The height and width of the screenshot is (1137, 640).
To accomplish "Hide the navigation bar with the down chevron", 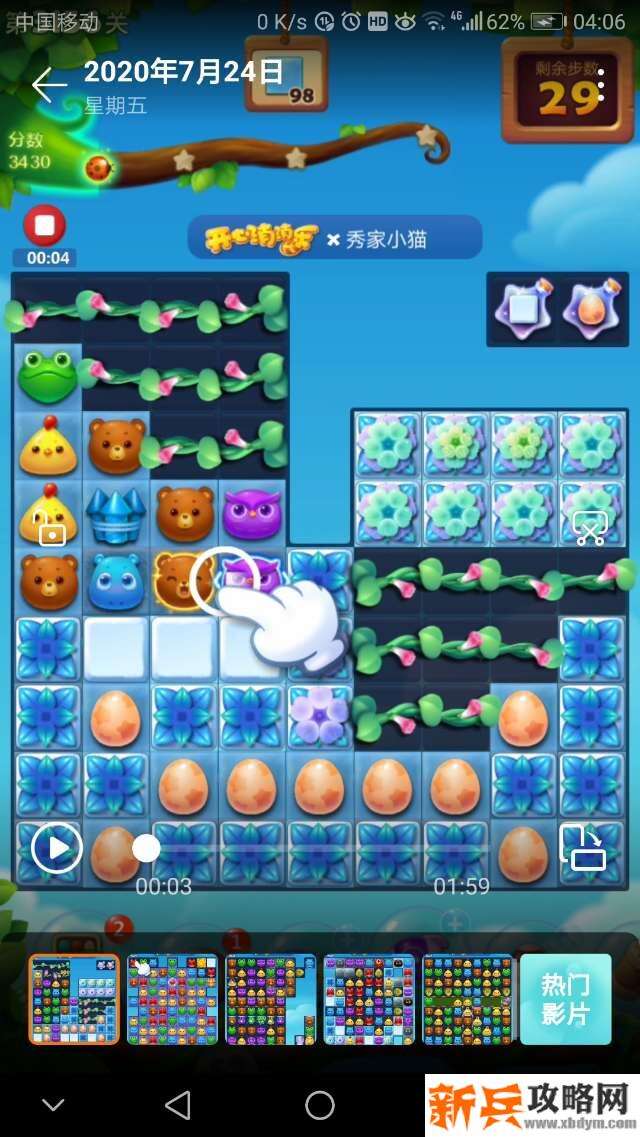I will (53, 1105).
